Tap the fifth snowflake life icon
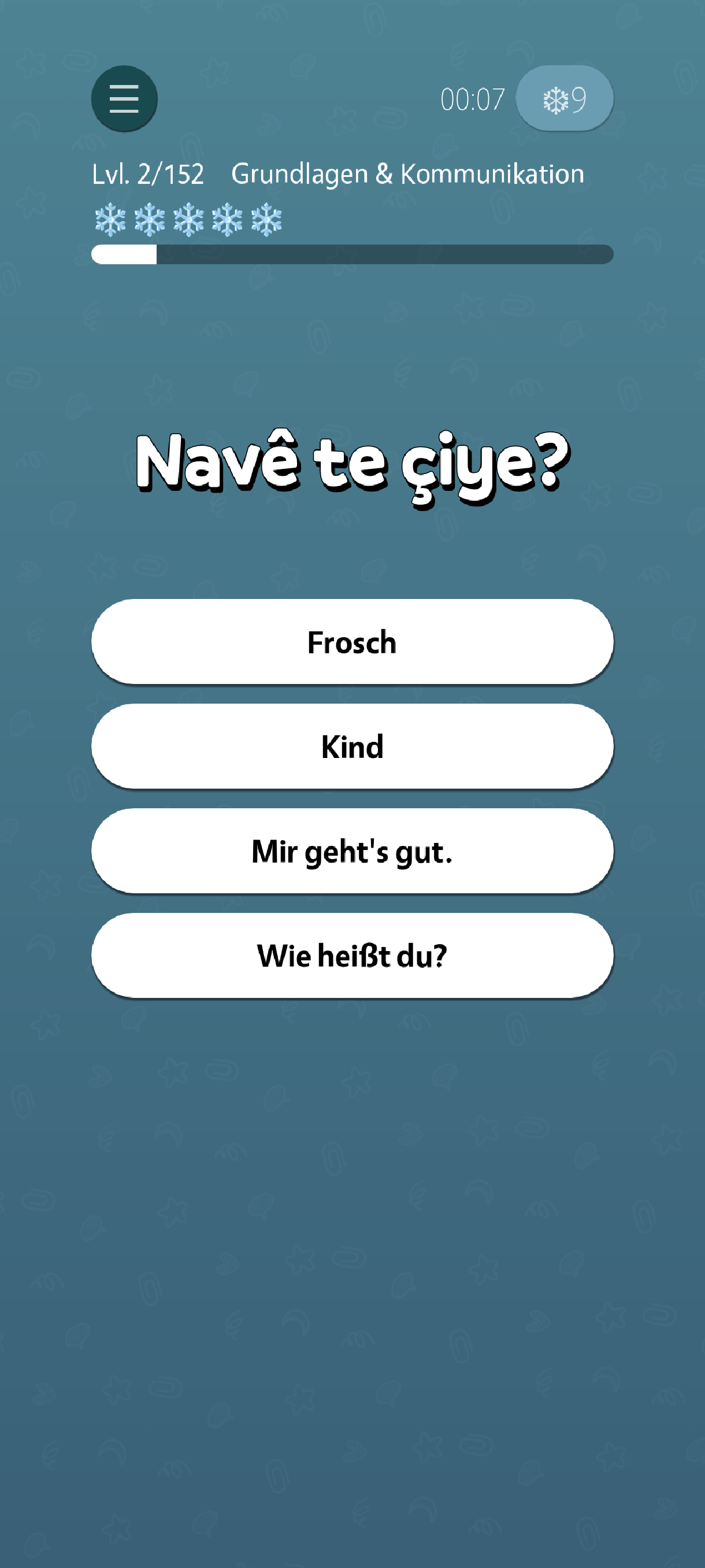 pos(265,219)
